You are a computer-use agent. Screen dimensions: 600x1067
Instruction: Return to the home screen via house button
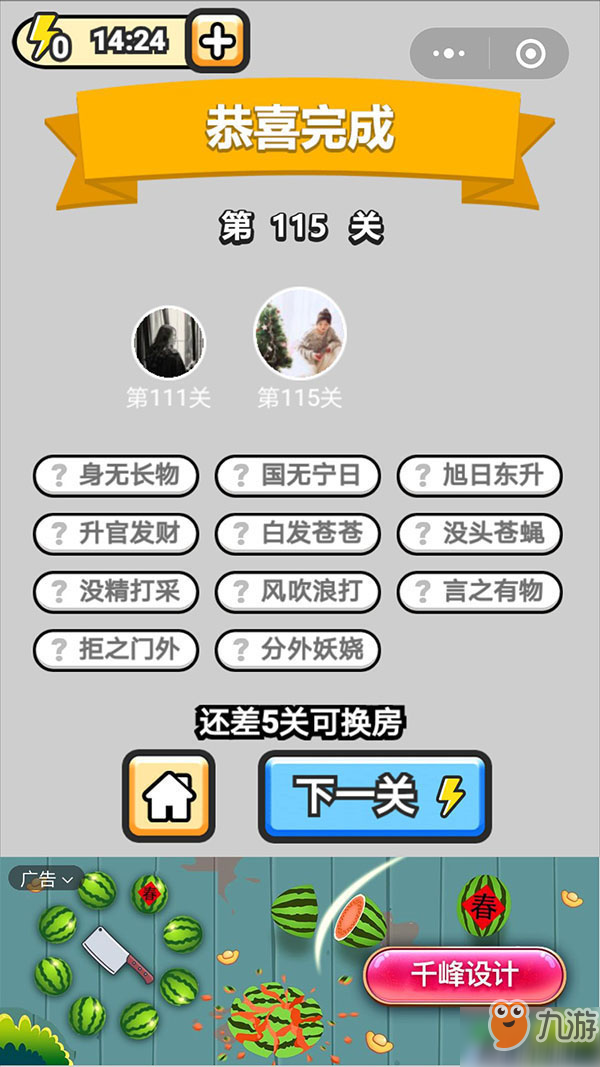(168, 796)
